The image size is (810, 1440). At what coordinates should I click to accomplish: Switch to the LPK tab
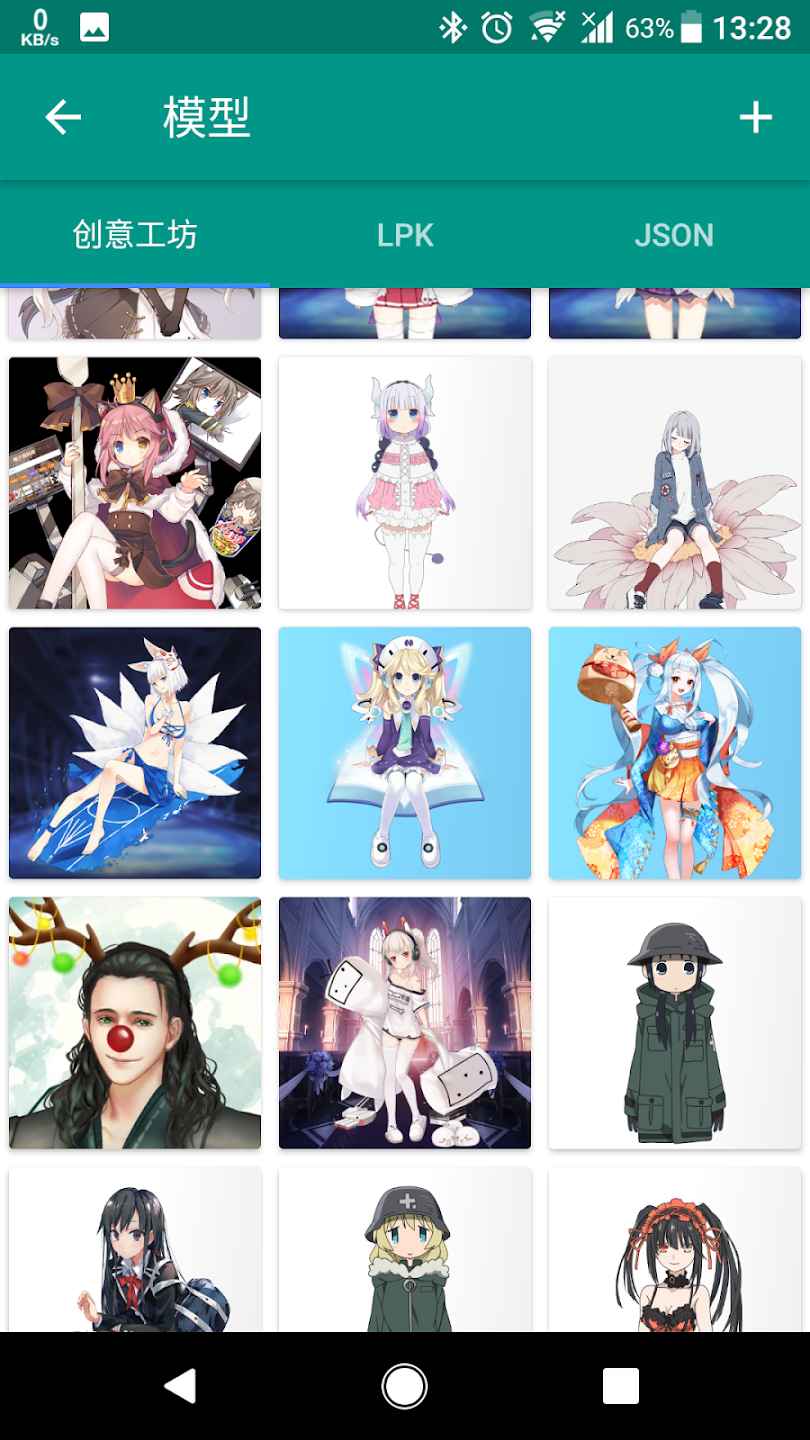(405, 236)
